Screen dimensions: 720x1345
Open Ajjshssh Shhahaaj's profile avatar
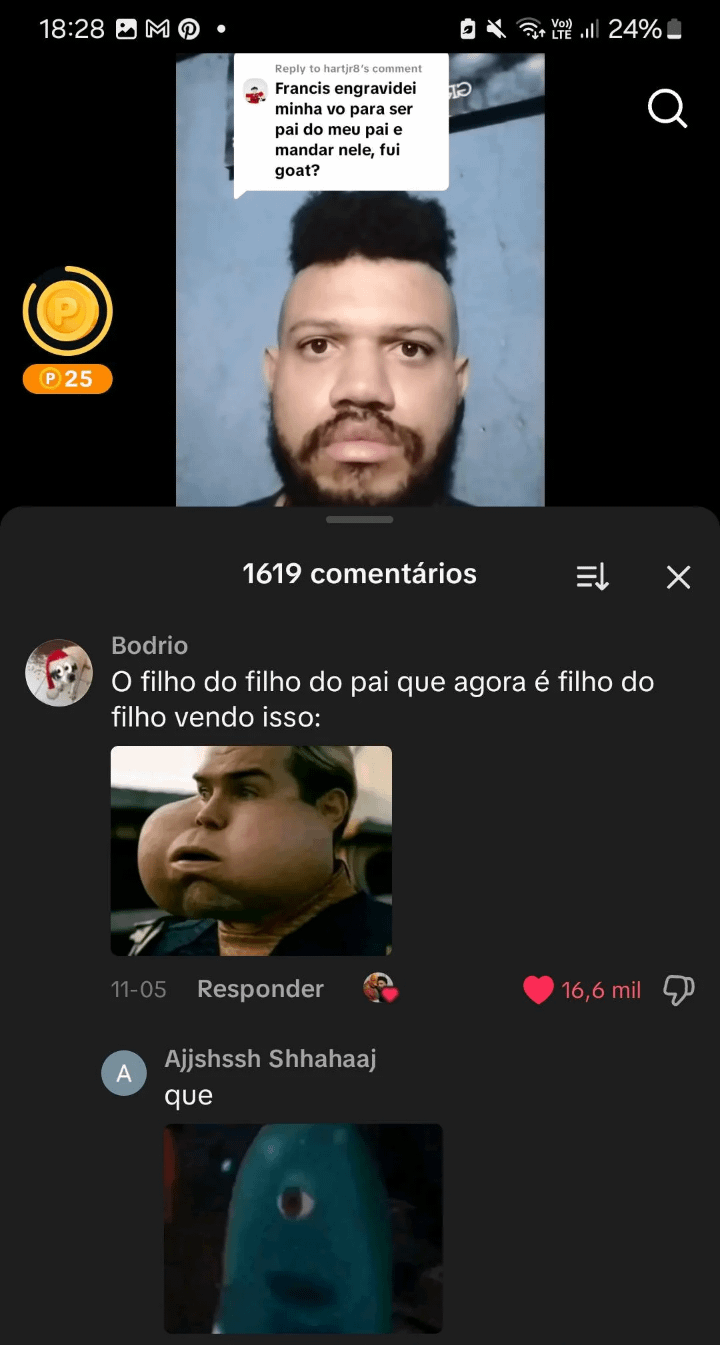pos(124,1074)
